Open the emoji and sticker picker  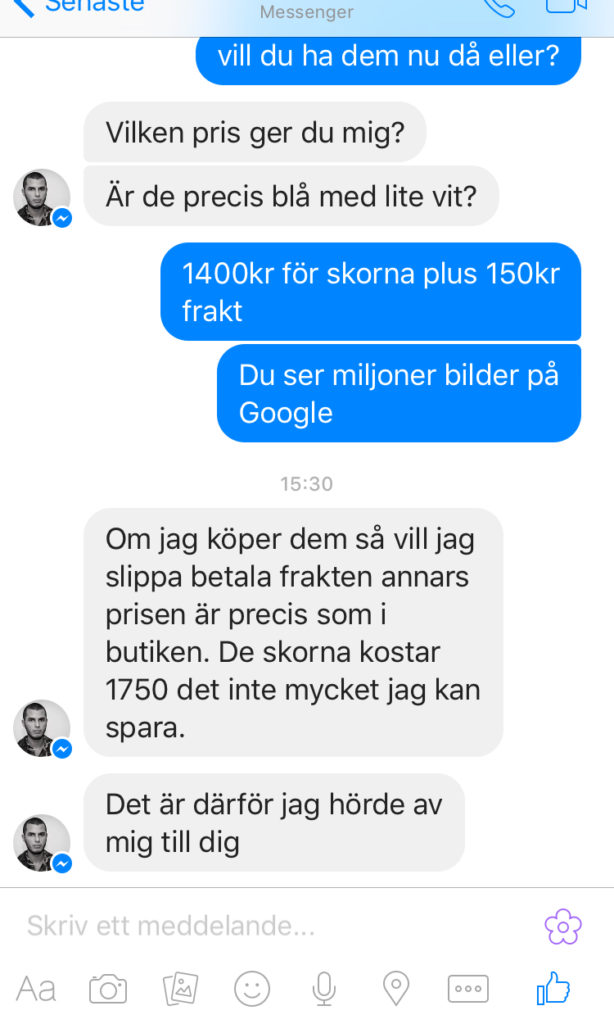[252, 989]
